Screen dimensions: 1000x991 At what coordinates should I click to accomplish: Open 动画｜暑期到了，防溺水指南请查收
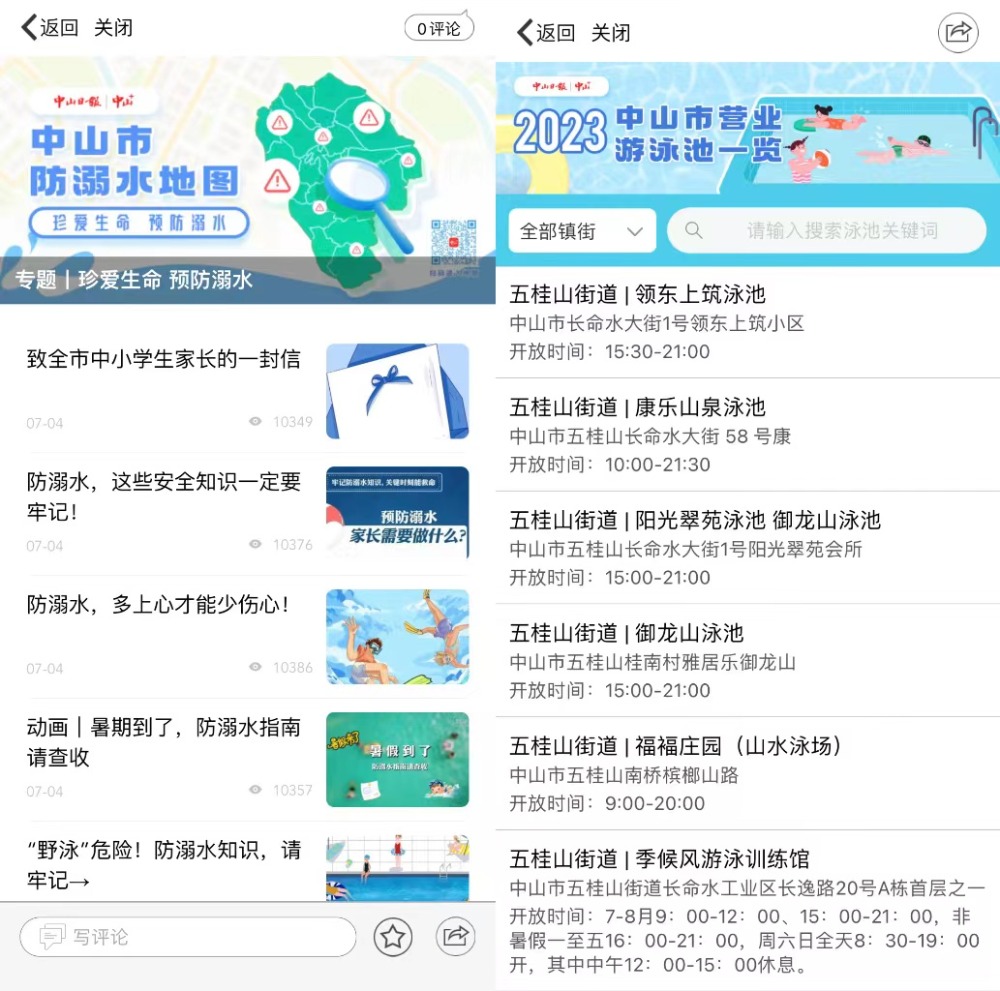pyautogui.click(x=163, y=741)
